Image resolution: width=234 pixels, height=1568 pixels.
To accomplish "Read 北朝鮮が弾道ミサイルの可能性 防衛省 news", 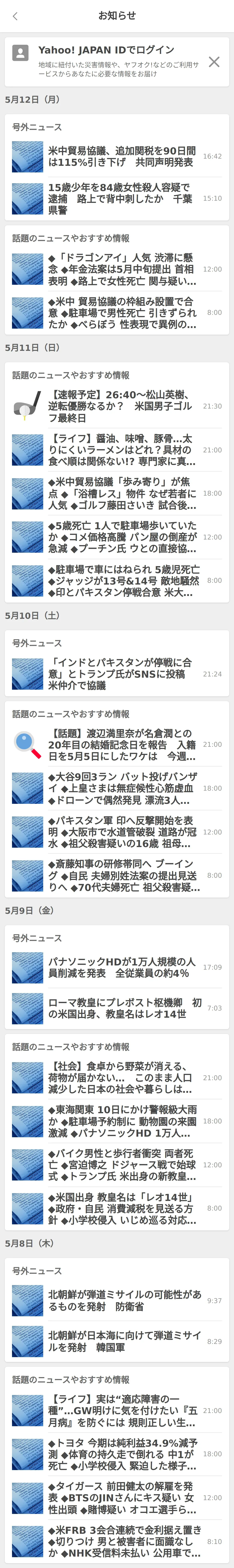I will point(122,1300).
